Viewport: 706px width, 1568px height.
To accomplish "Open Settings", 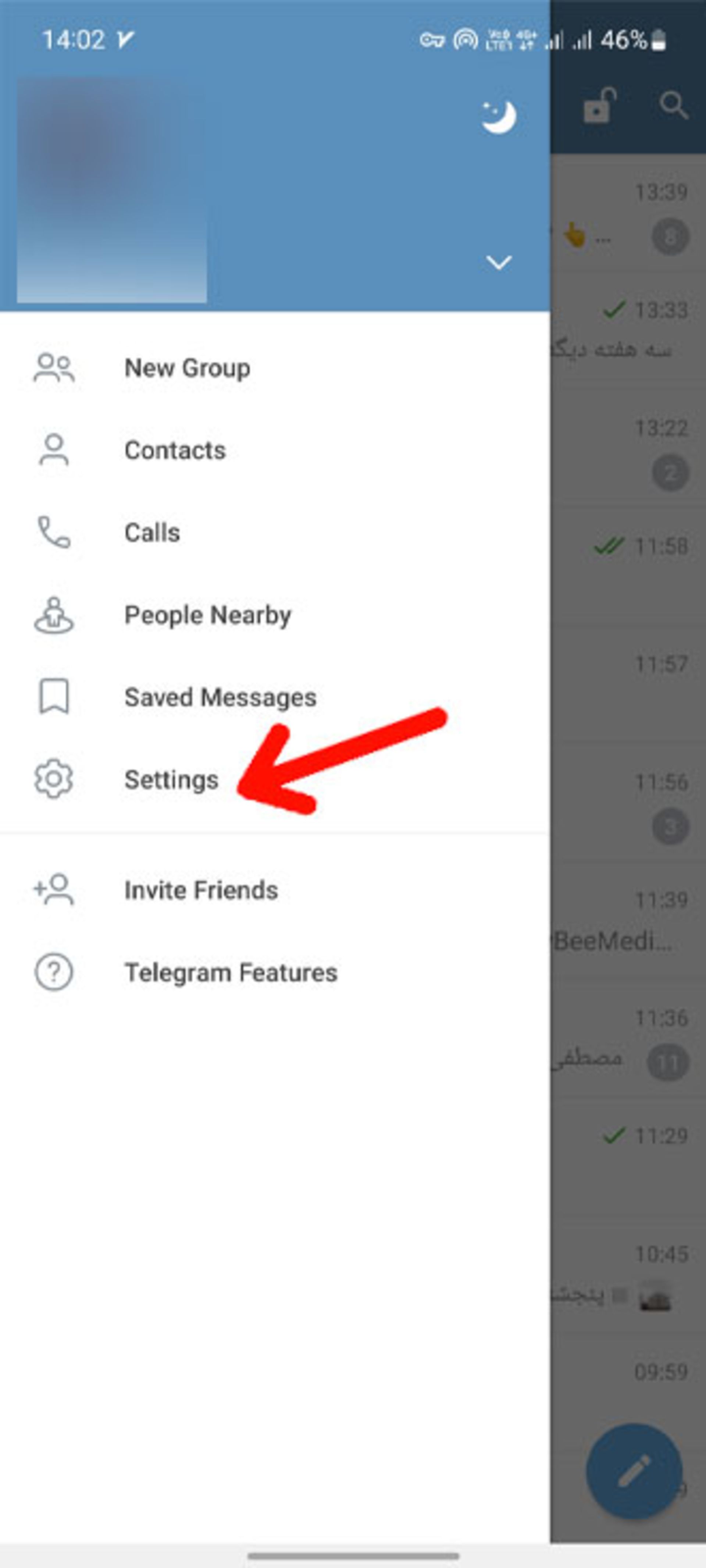I will 171,780.
